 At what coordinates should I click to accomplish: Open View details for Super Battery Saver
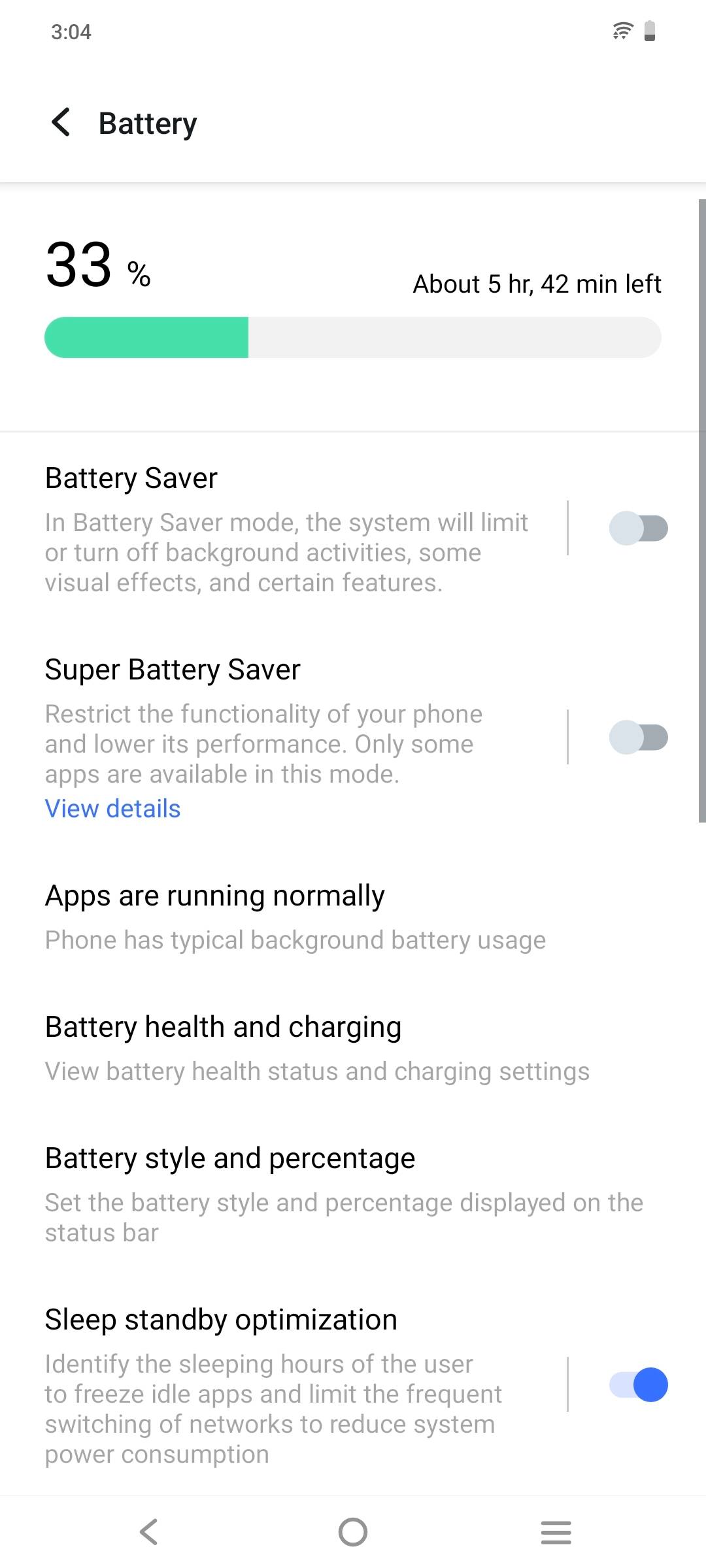[112, 809]
